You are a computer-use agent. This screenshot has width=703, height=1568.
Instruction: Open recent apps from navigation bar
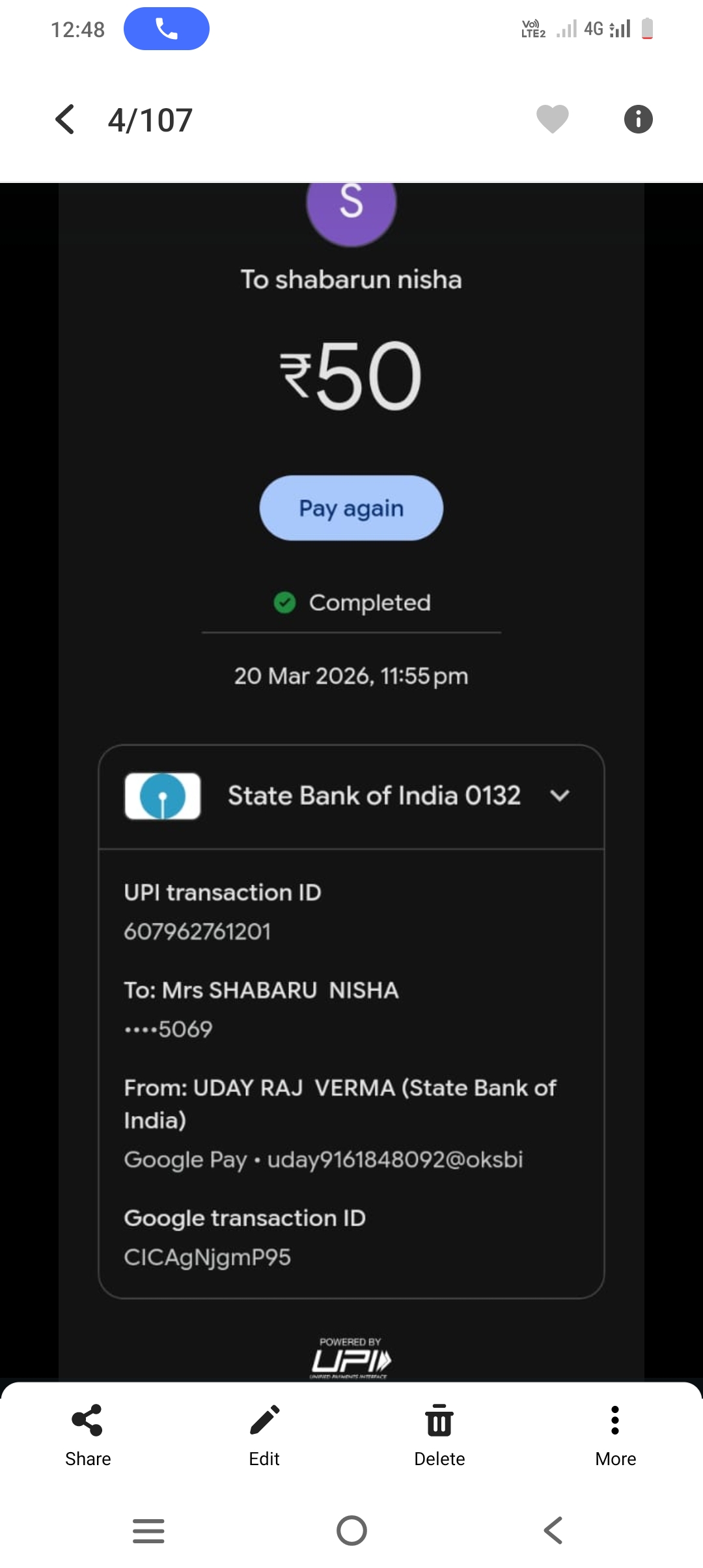(x=148, y=1530)
